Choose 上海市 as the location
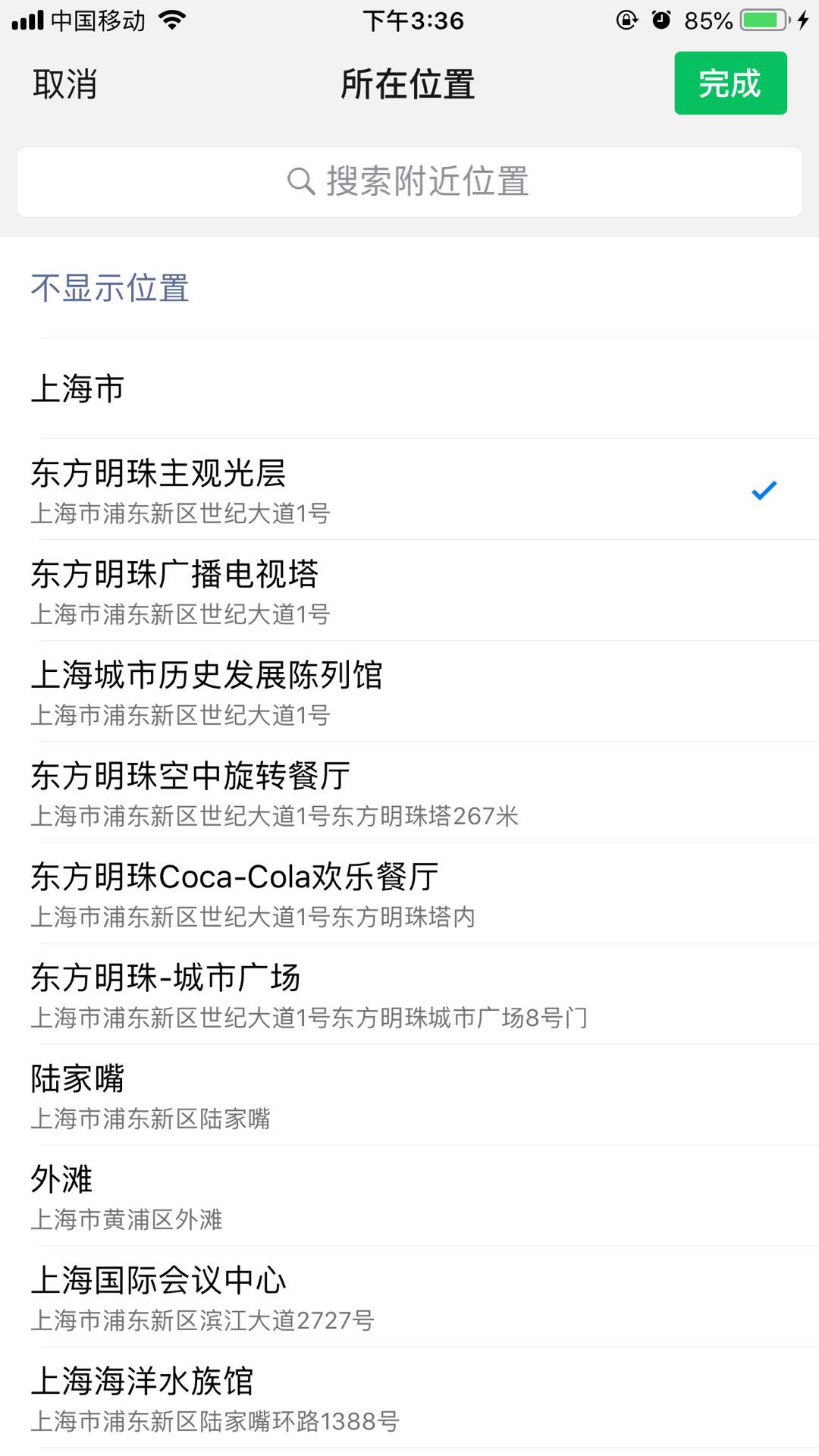 (409, 389)
